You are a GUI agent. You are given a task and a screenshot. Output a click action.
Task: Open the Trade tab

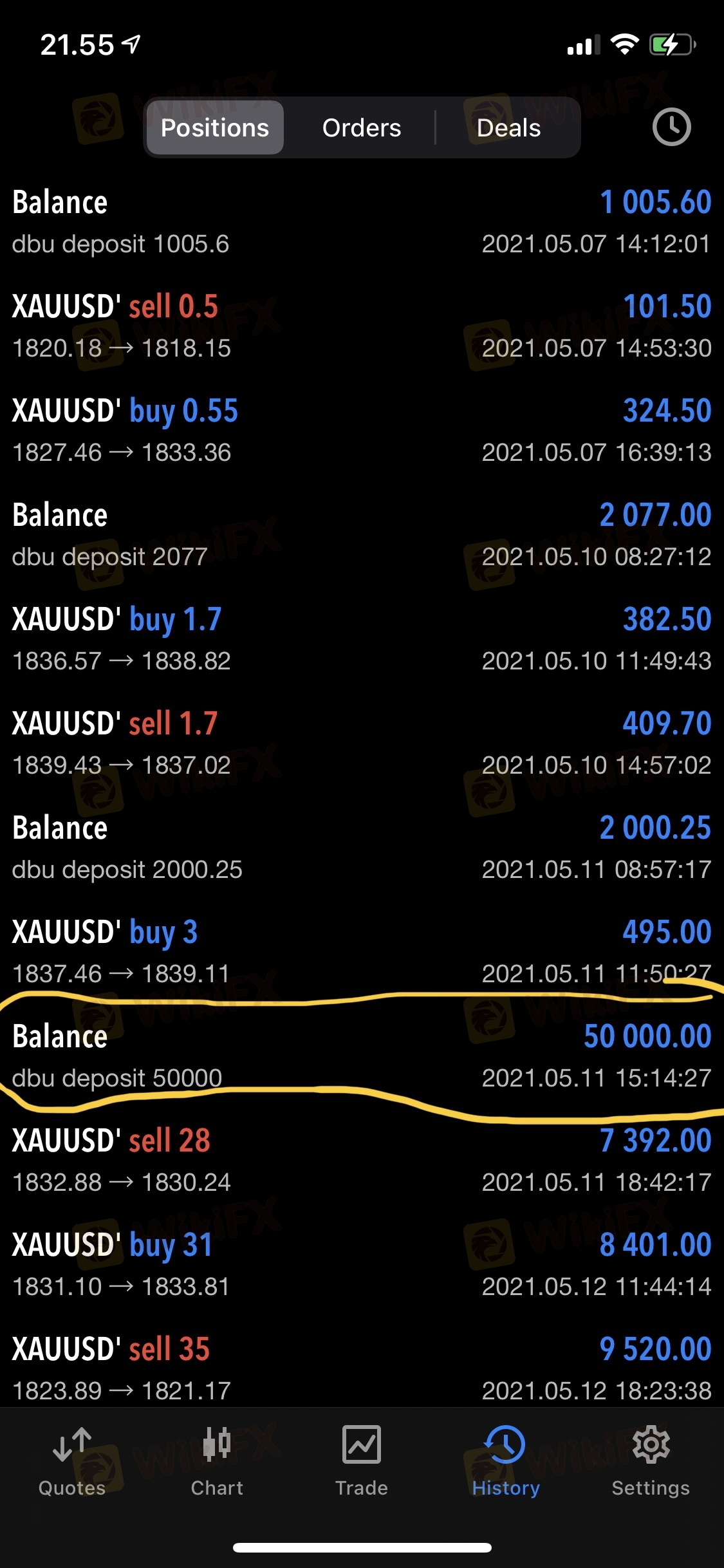[x=362, y=1461]
